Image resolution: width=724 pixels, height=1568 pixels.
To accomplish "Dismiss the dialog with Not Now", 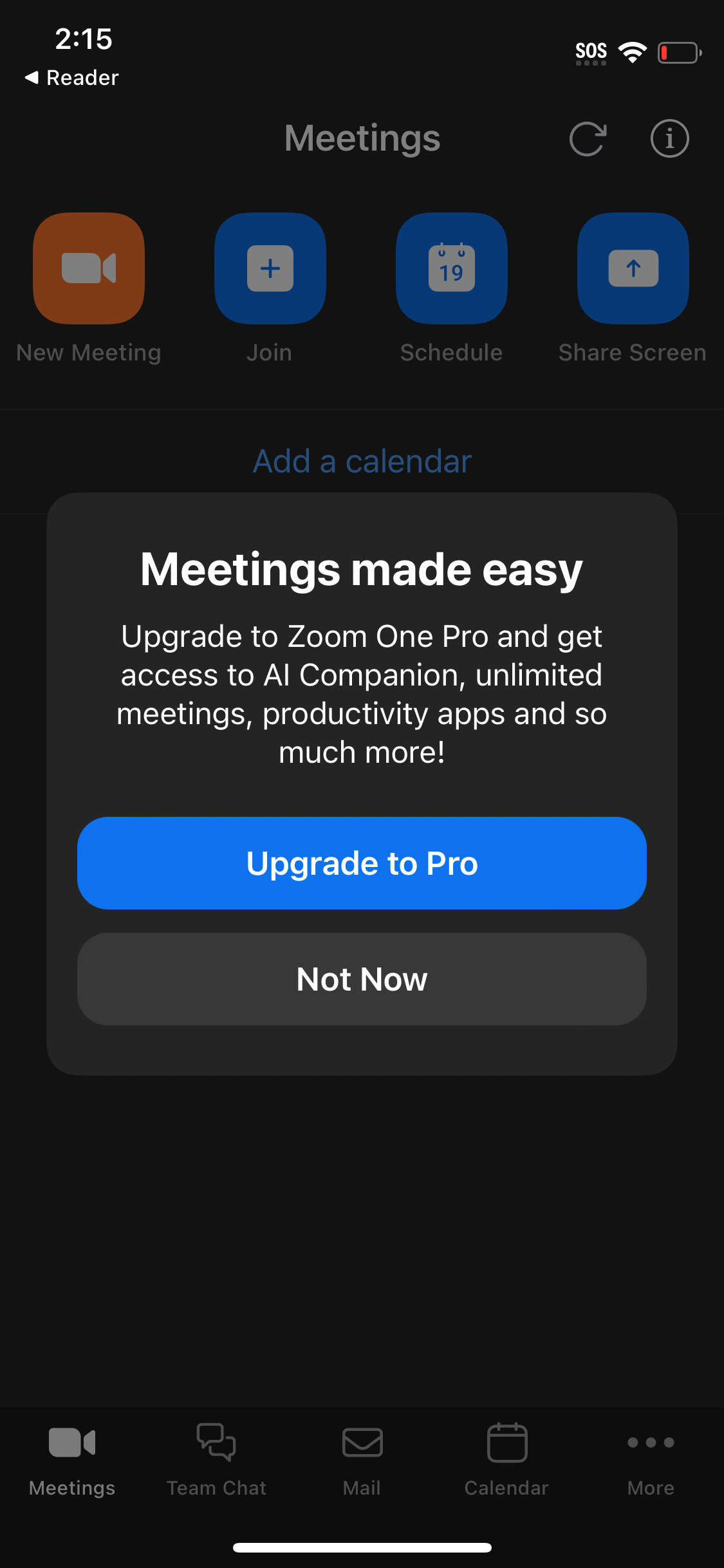I will 362,978.
